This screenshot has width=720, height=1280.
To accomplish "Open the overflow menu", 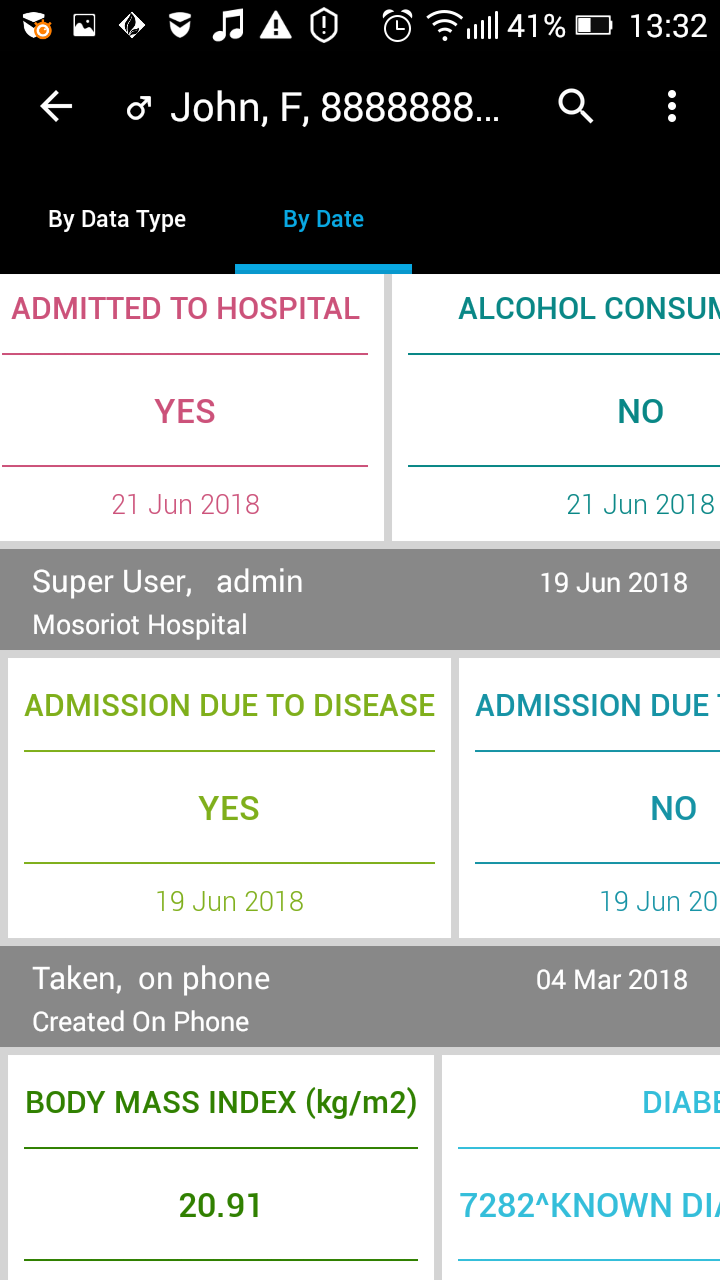I will pyautogui.click(x=672, y=106).
